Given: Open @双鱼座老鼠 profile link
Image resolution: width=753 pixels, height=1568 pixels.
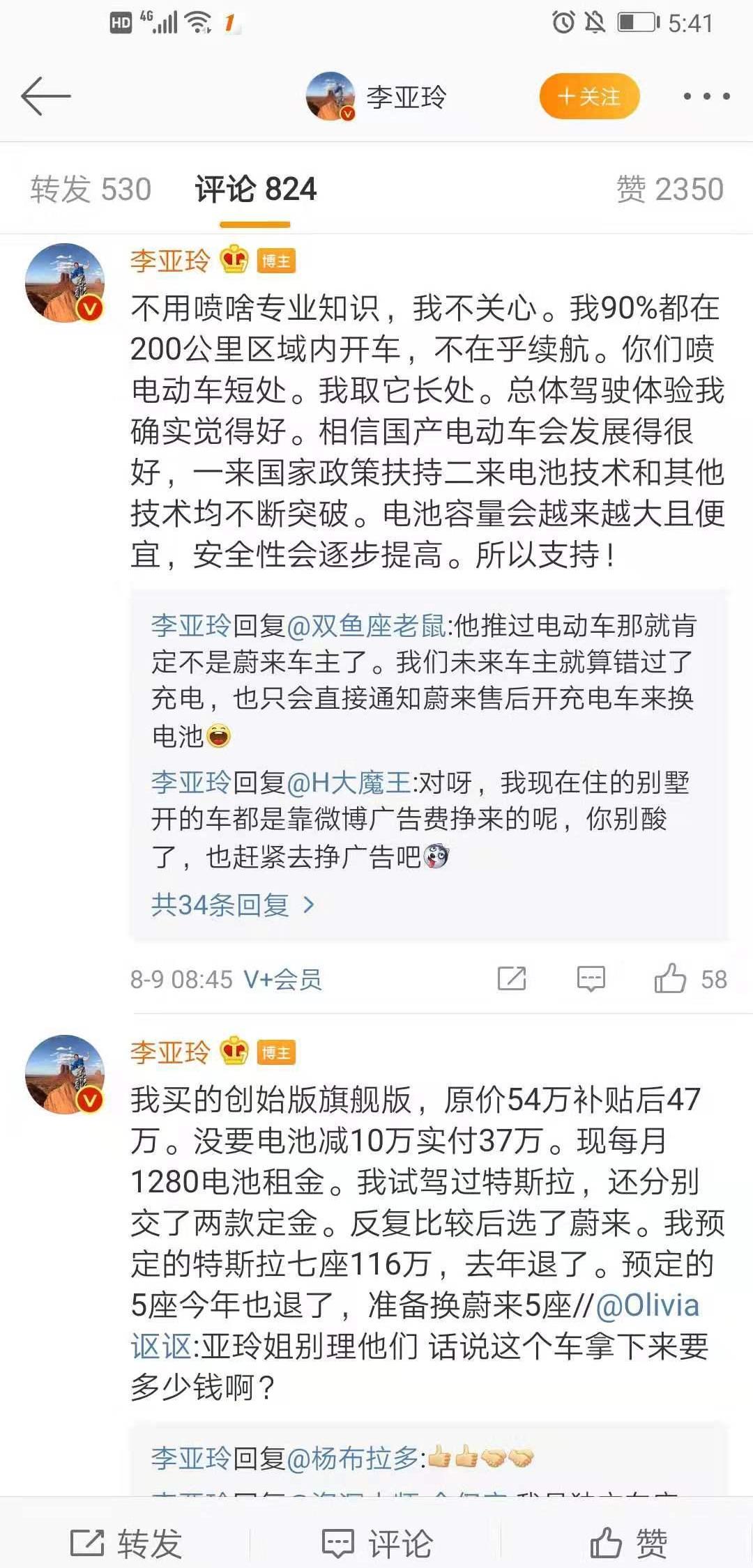Looking at the screenshot, I should pos(366,626).
